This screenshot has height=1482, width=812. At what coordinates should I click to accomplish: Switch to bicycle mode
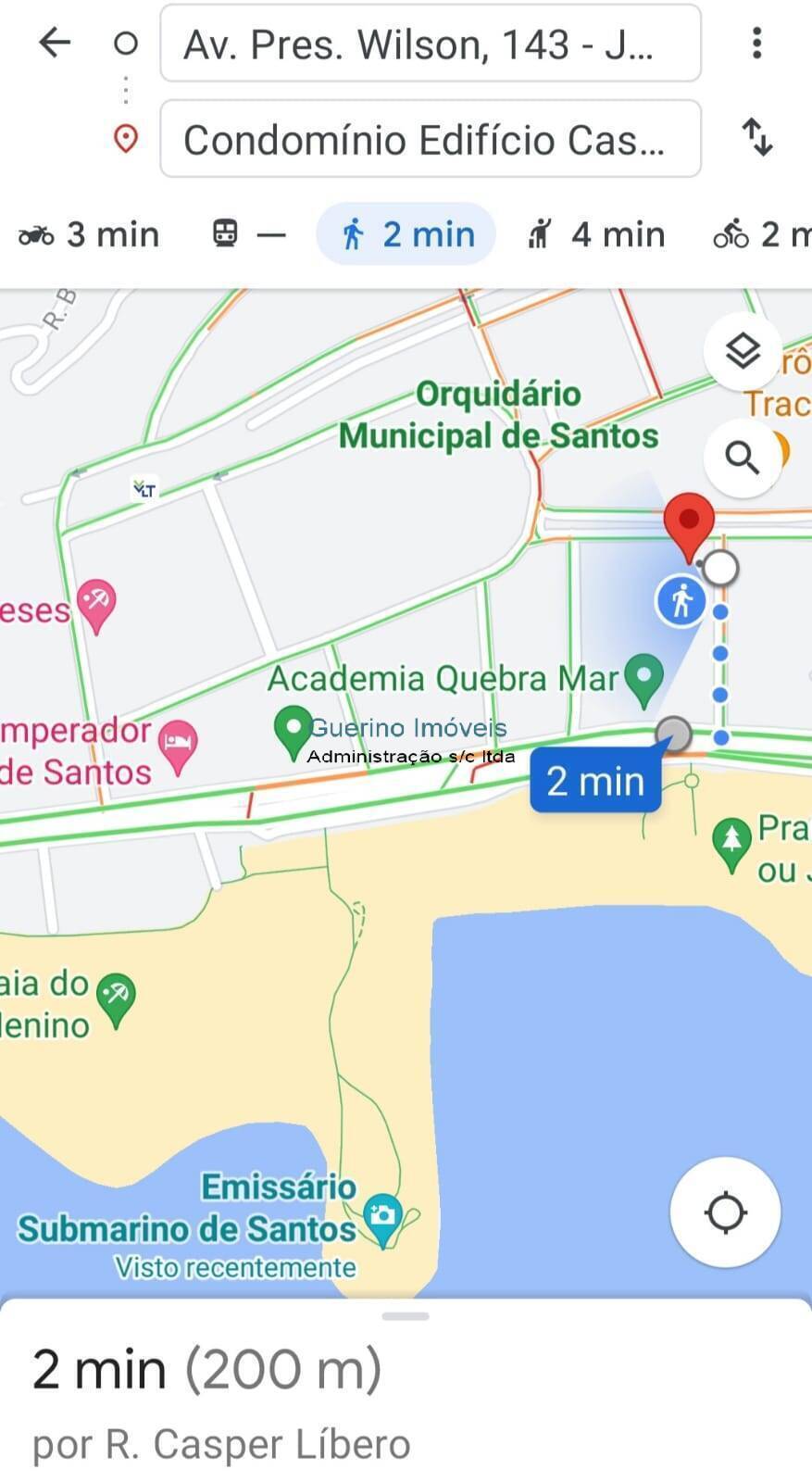[761, 234]
